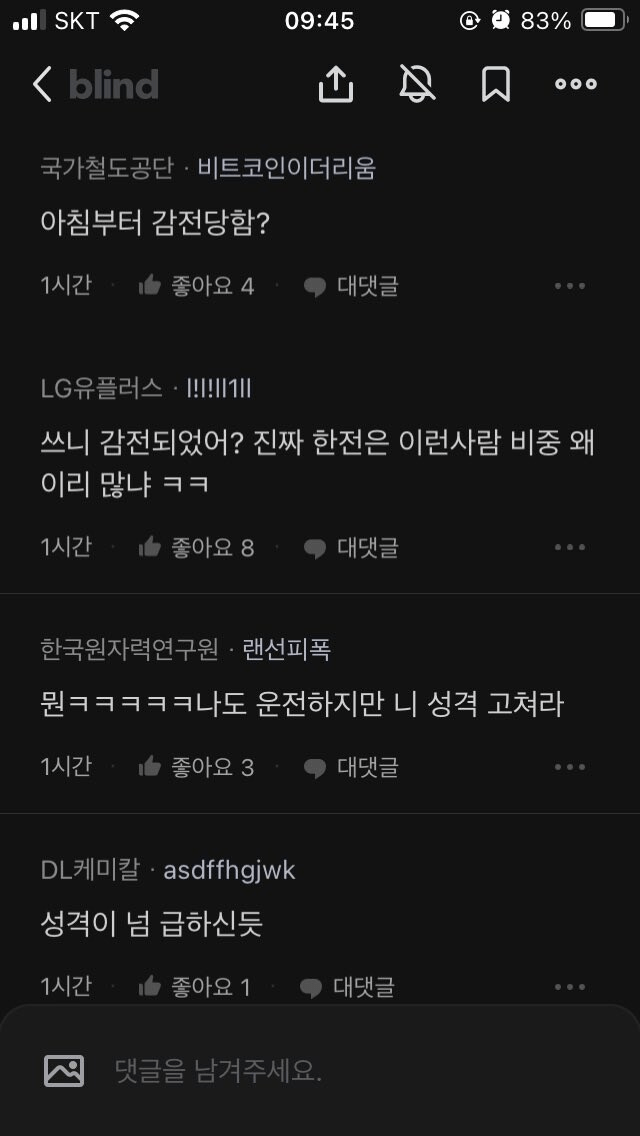Like asdffhgjwk's comment
This screenshot has width=640, height=1136.
(194, 987)
